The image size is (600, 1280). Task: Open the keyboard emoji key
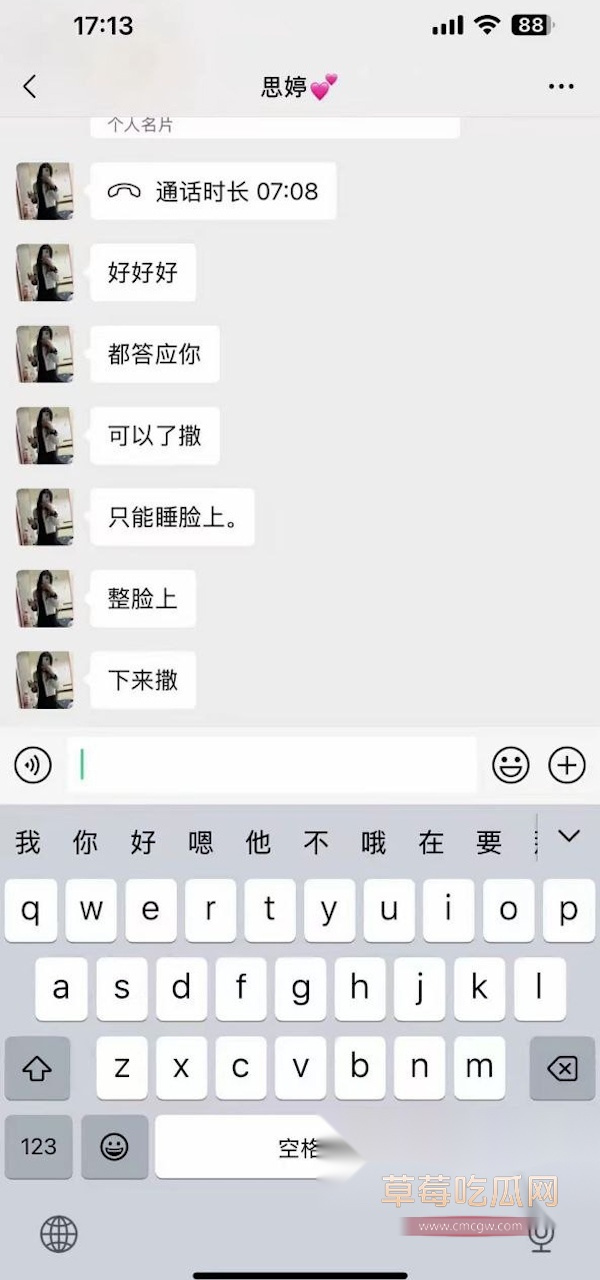114,1146
